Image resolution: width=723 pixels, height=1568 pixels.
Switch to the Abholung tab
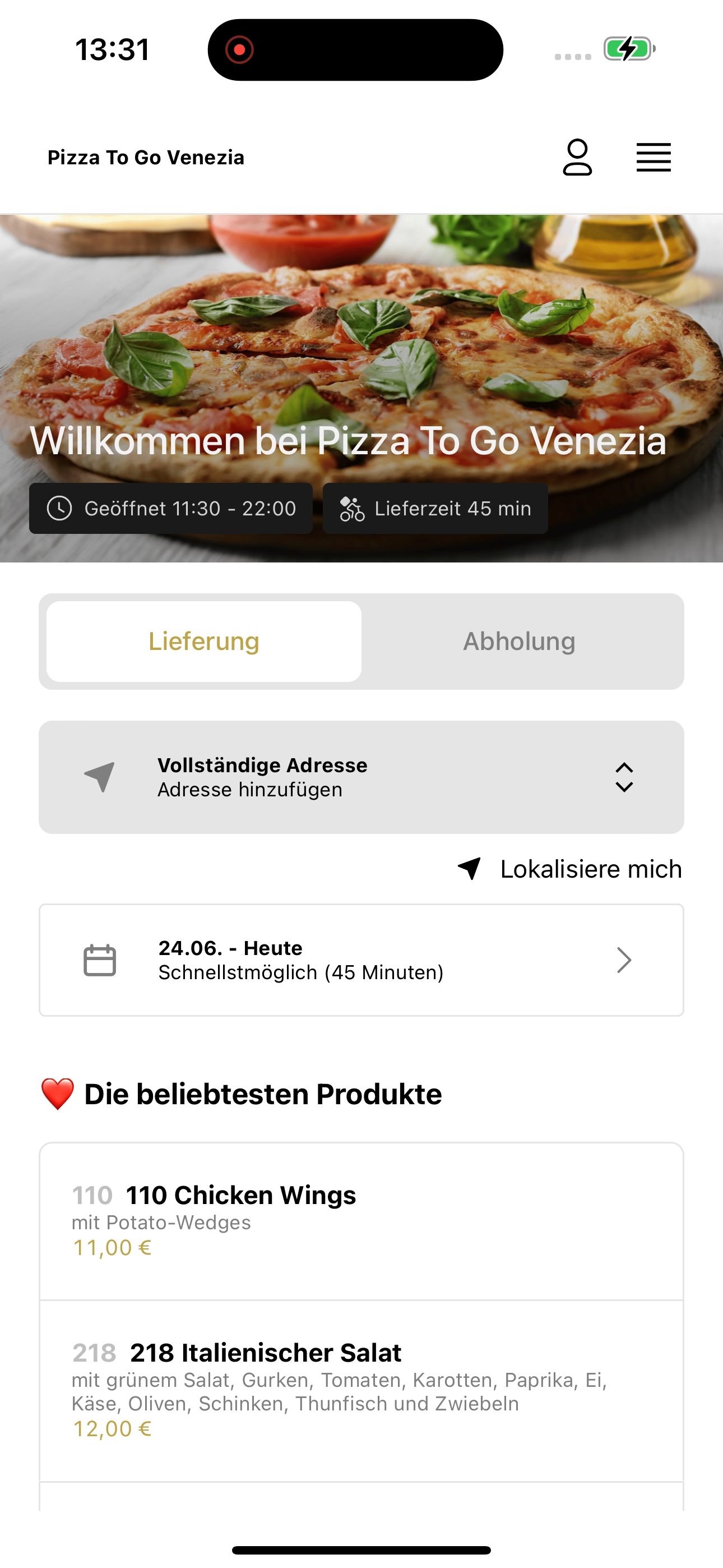coord(519,641)
